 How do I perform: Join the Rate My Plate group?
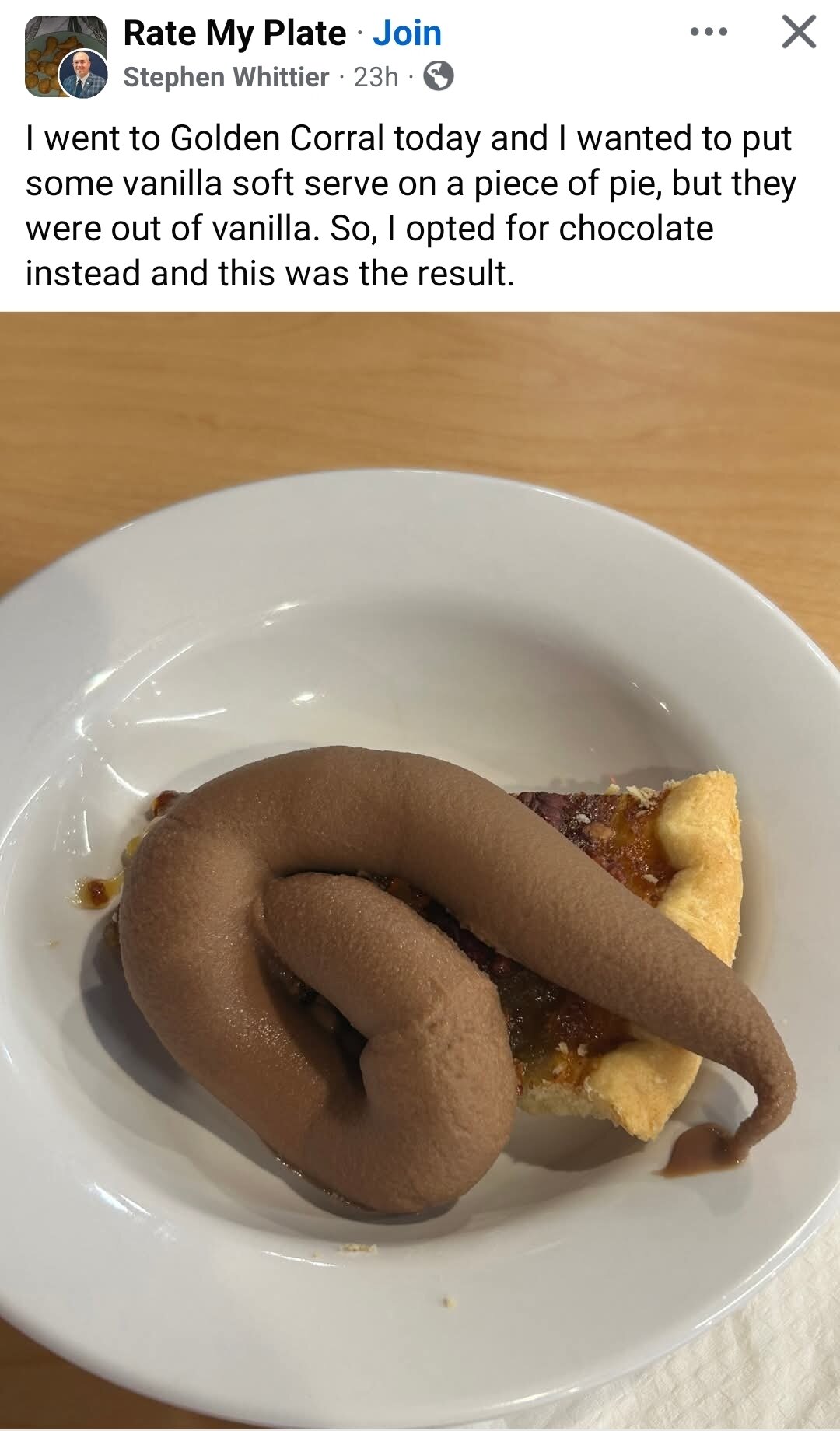[x=407, y=33]
